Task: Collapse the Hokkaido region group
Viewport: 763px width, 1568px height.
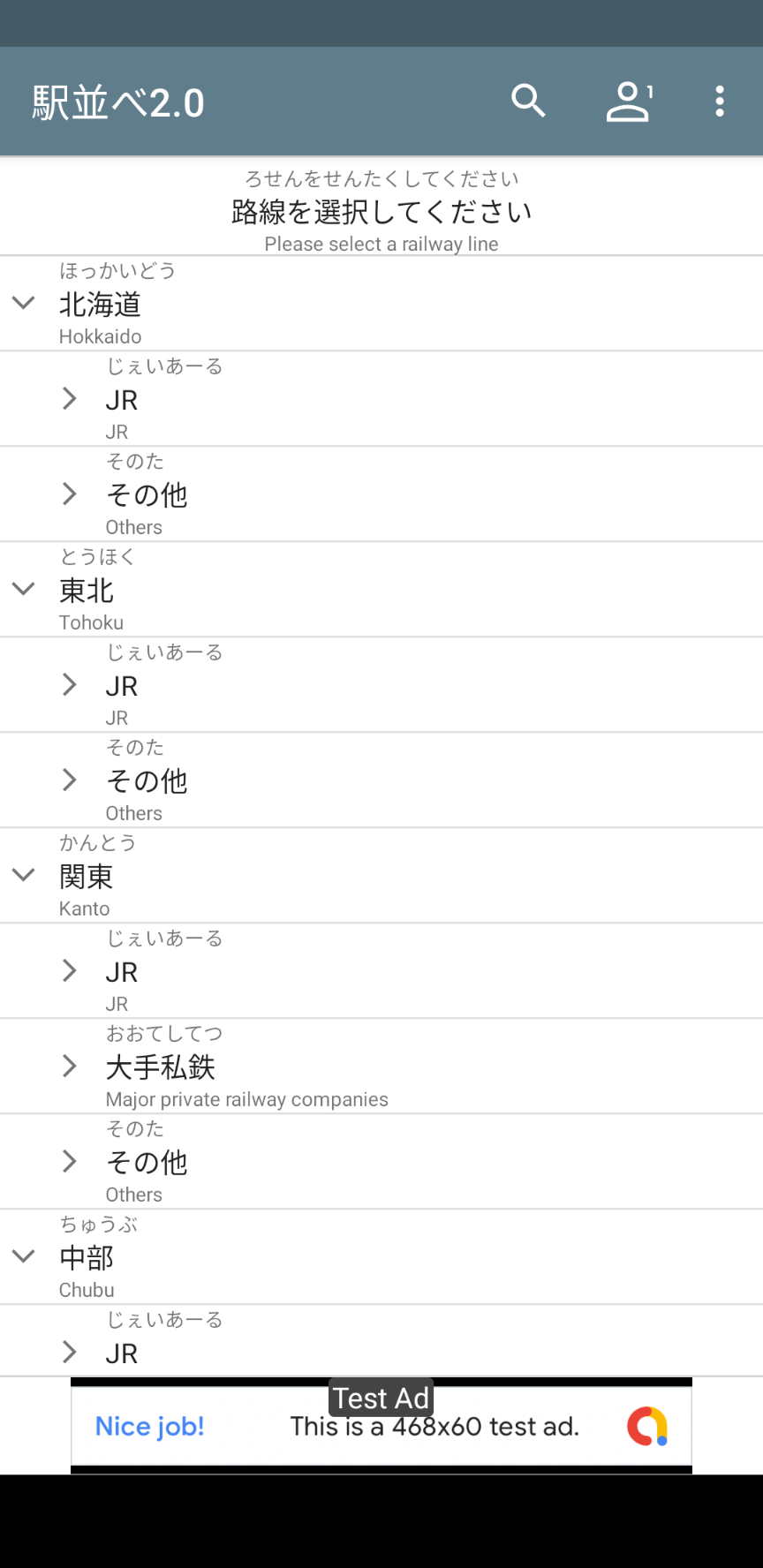Action: [x=381, y=304]
